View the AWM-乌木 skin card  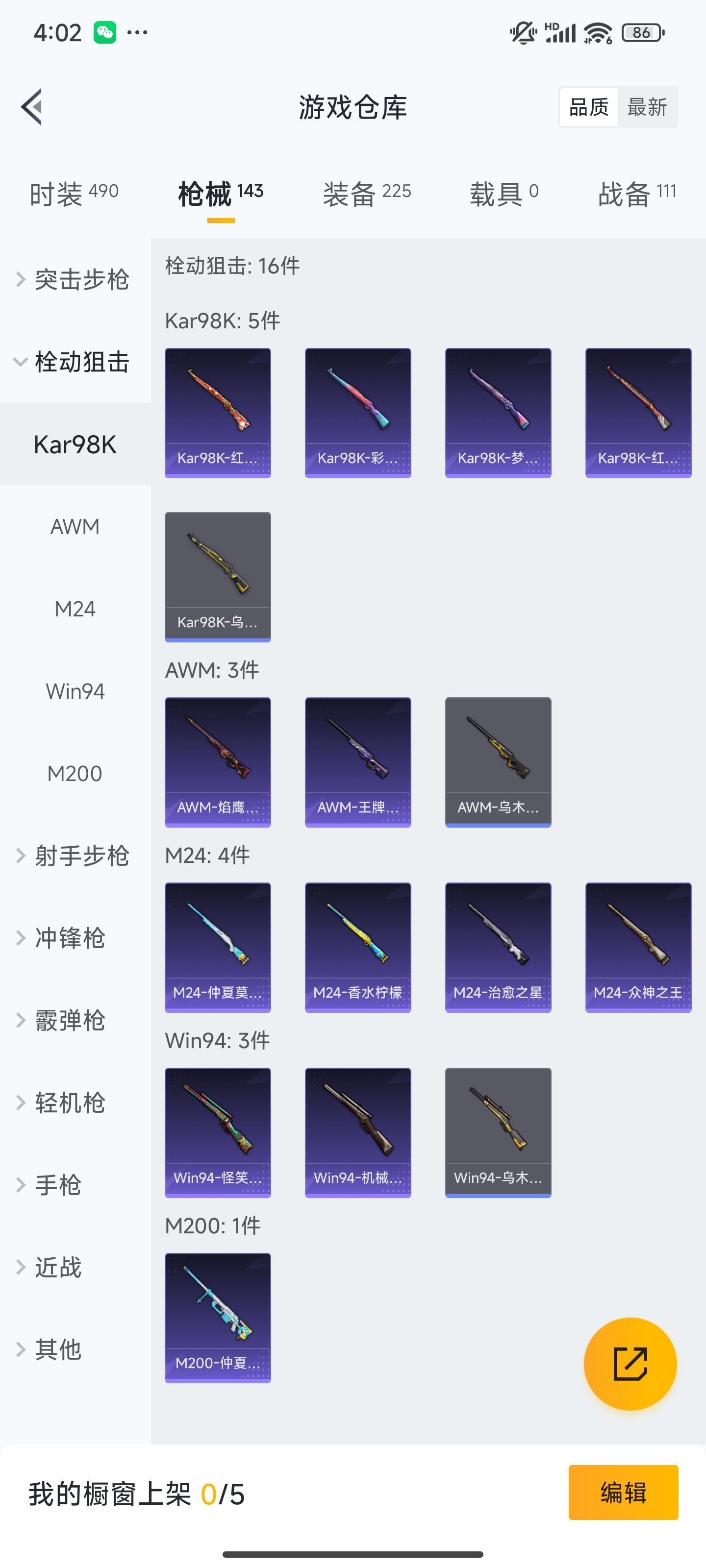point(498,761)
